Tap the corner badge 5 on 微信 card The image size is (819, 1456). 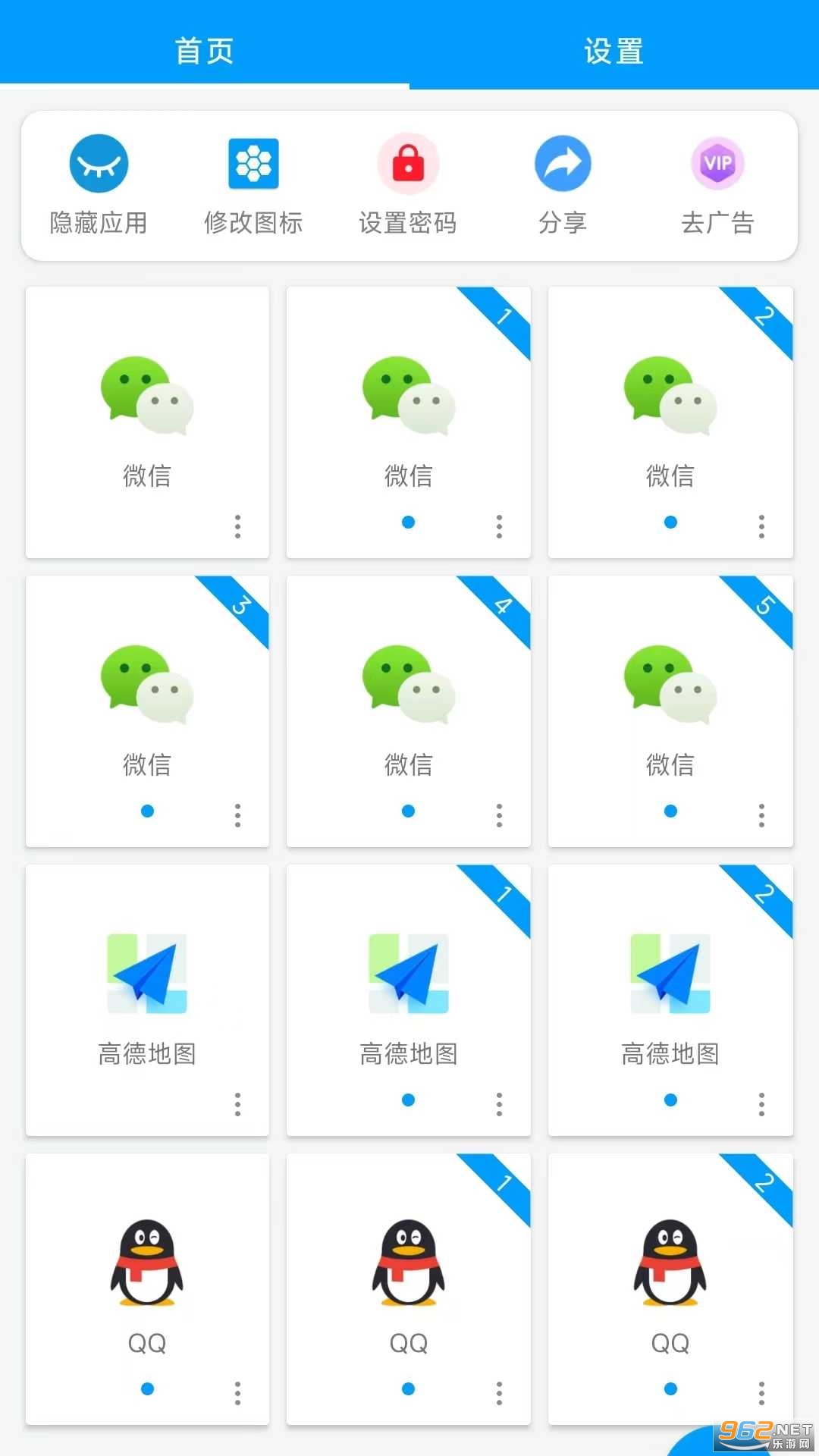point(766,607)
